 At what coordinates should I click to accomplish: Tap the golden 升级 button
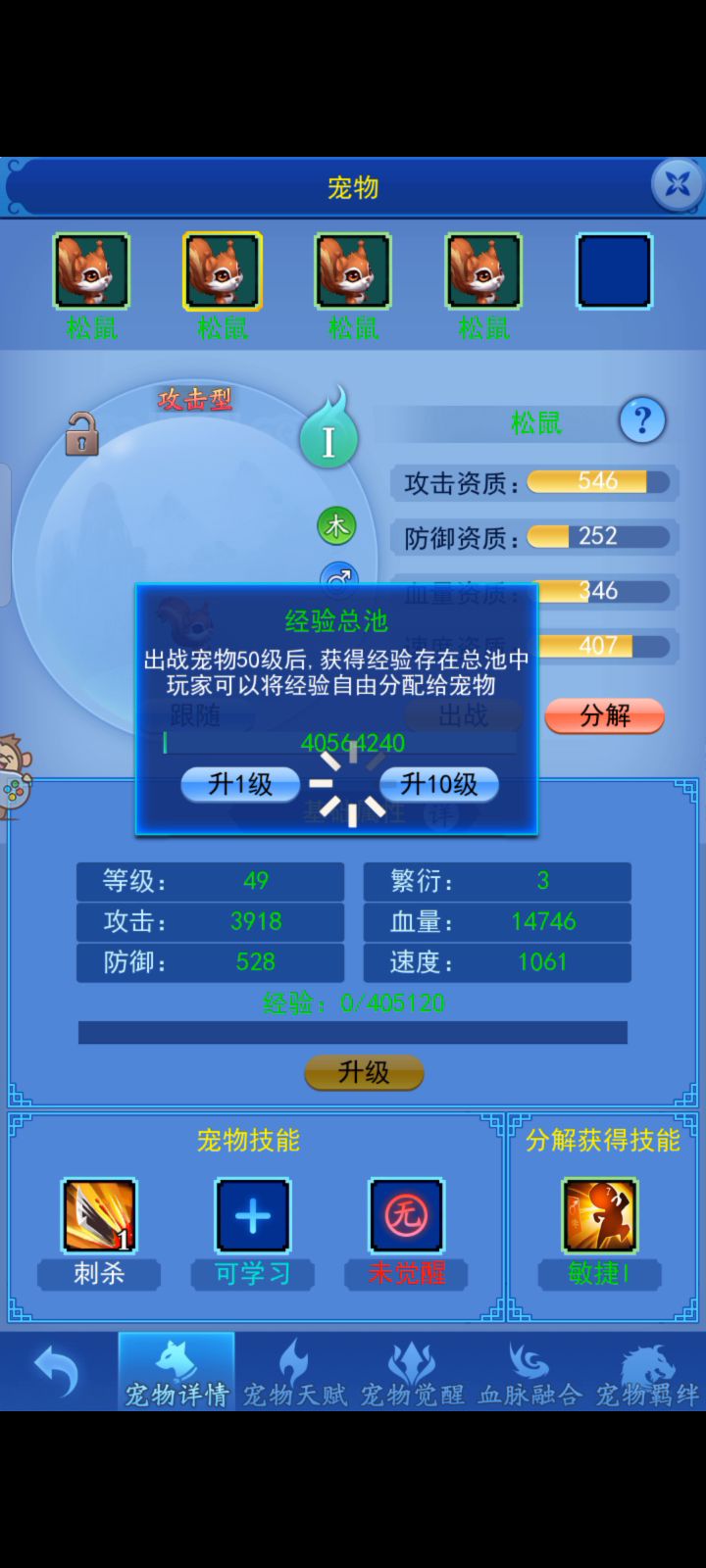364,1072
